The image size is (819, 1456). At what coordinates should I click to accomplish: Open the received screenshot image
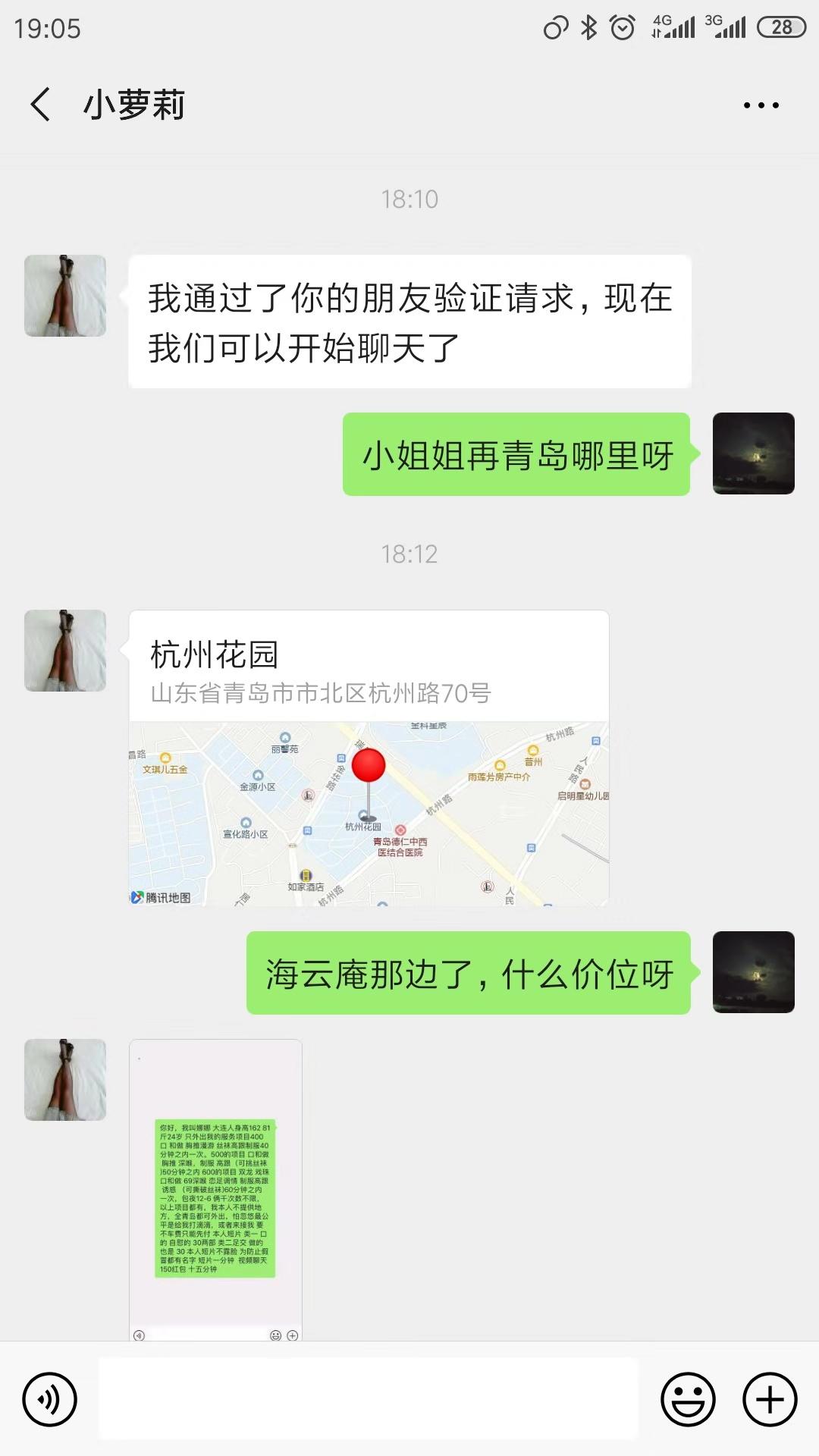(x=215, y=1189)
